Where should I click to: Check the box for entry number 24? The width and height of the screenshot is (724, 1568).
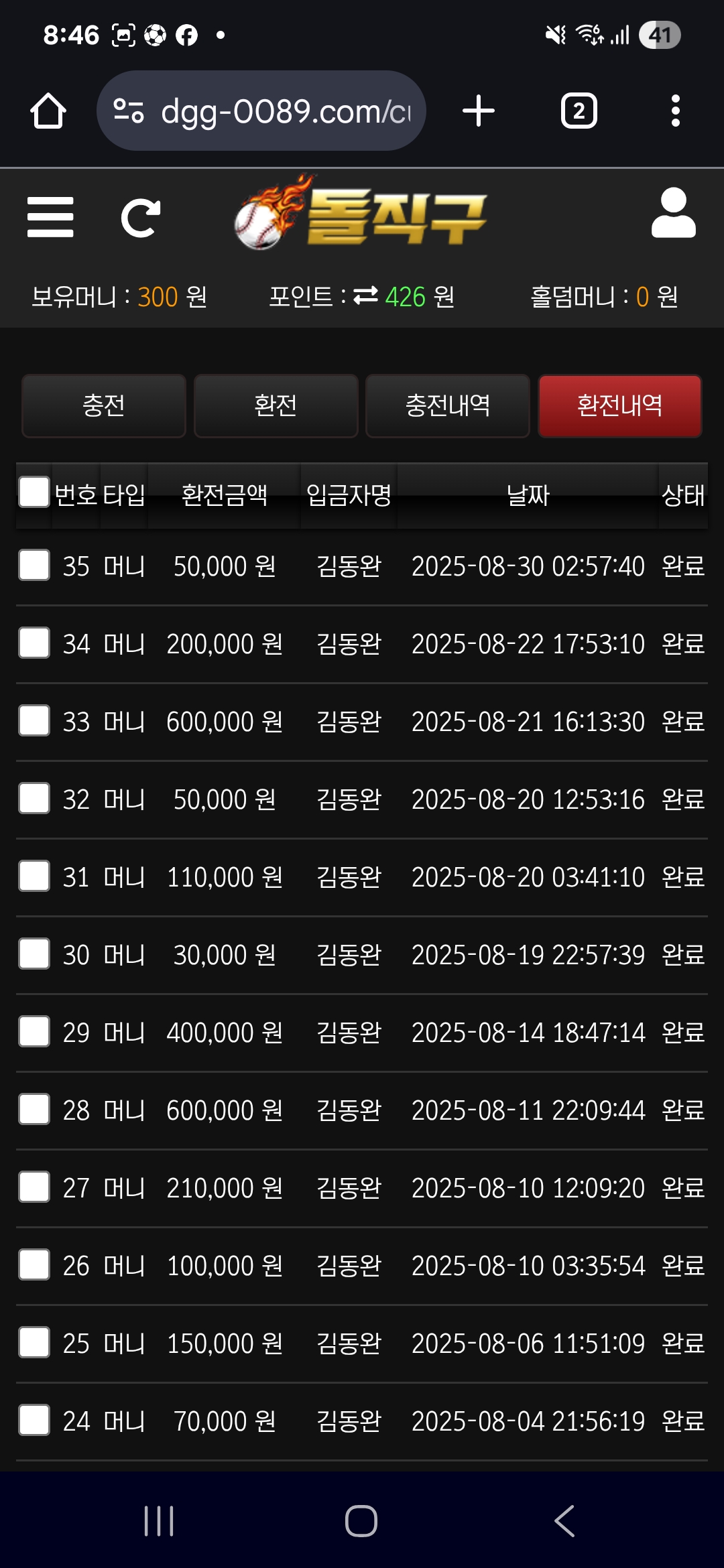coord(34,1420)
